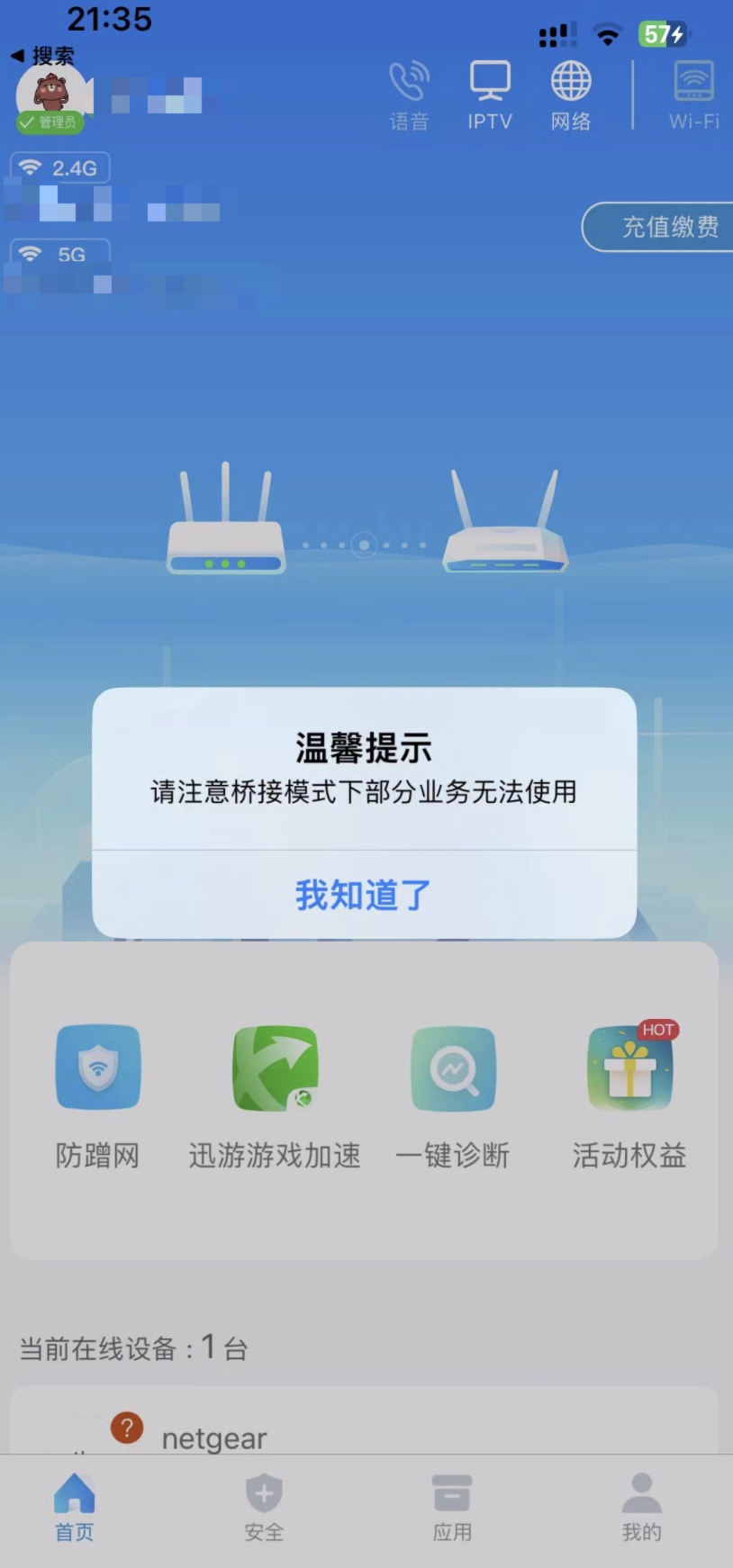Switch to the 应用 apps tab
Viewport: 733px width, 1568px height.
click(452, 1507)
